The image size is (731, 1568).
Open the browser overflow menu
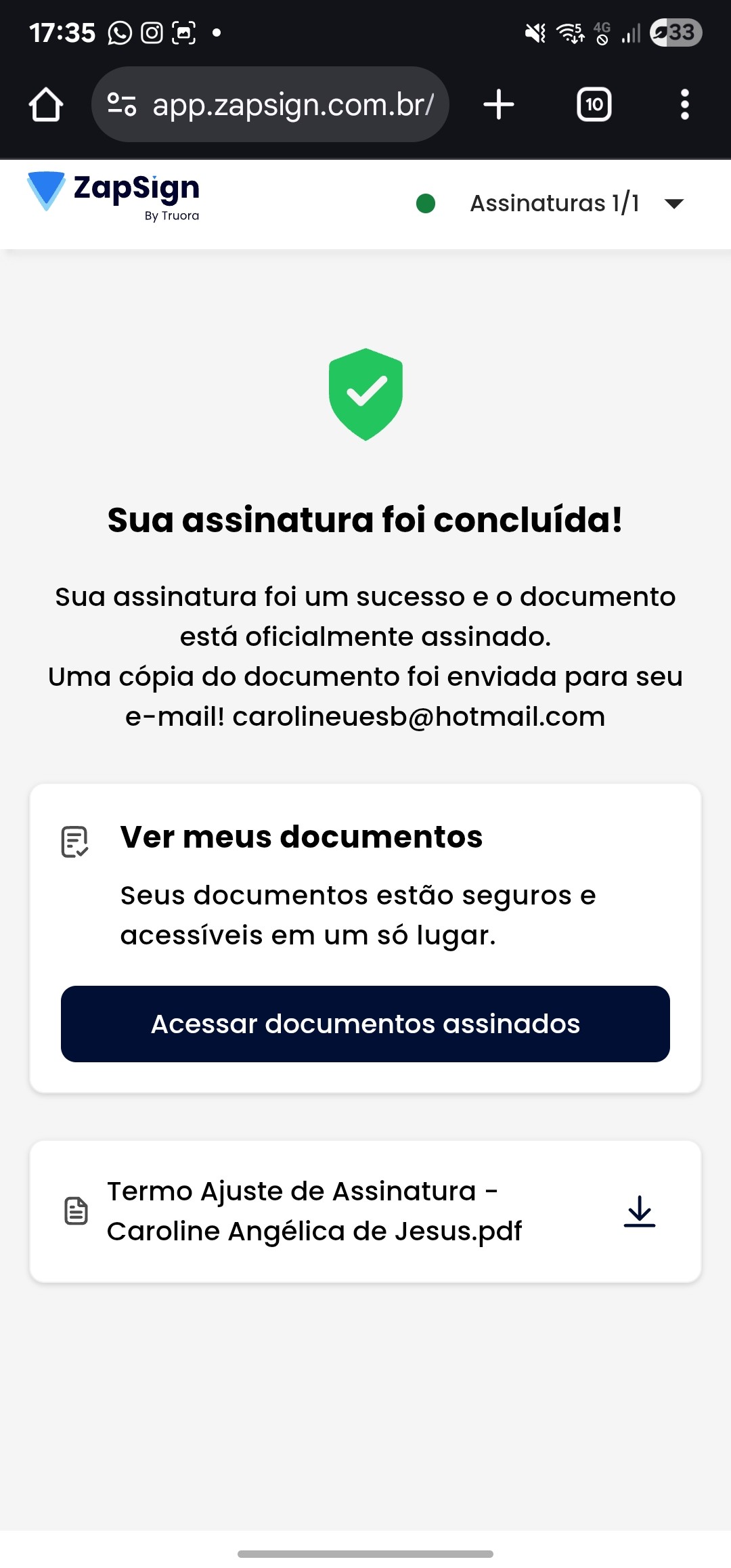pyautogui.click(x=684, y=105)
